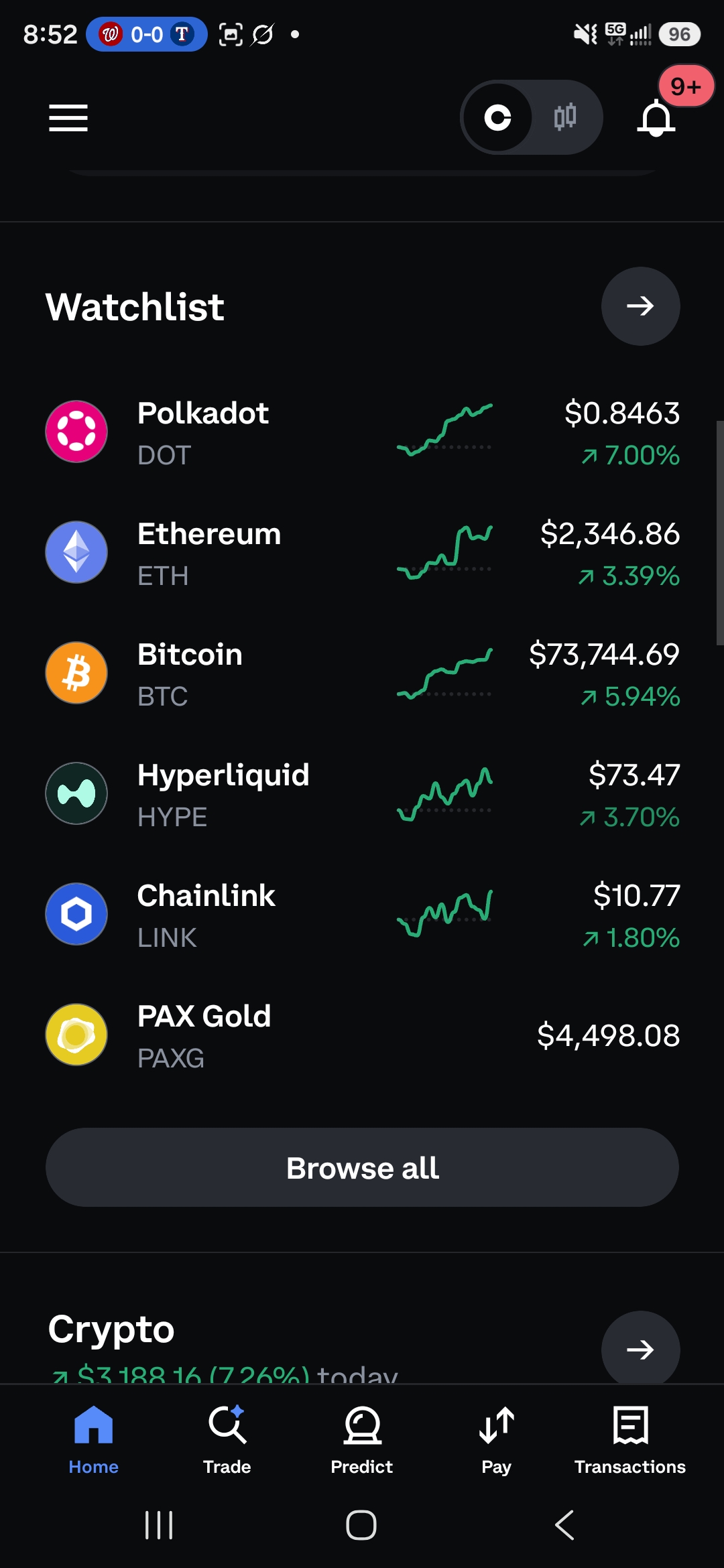This screenshot has width=724, height=1568.
Task: Open Chainlink LINK details
Action: [x=362, y=915]
